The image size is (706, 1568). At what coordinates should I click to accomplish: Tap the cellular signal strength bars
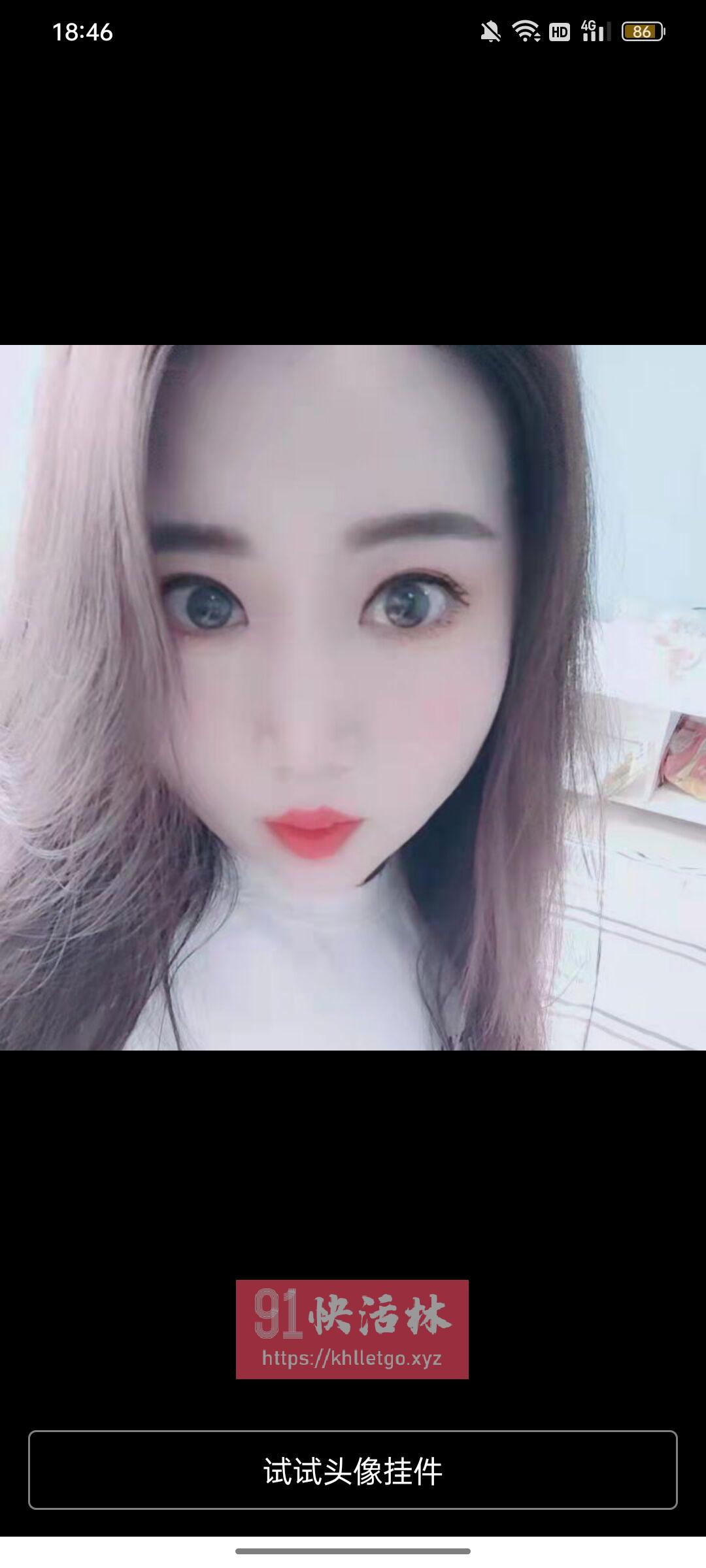click(597, 31)
